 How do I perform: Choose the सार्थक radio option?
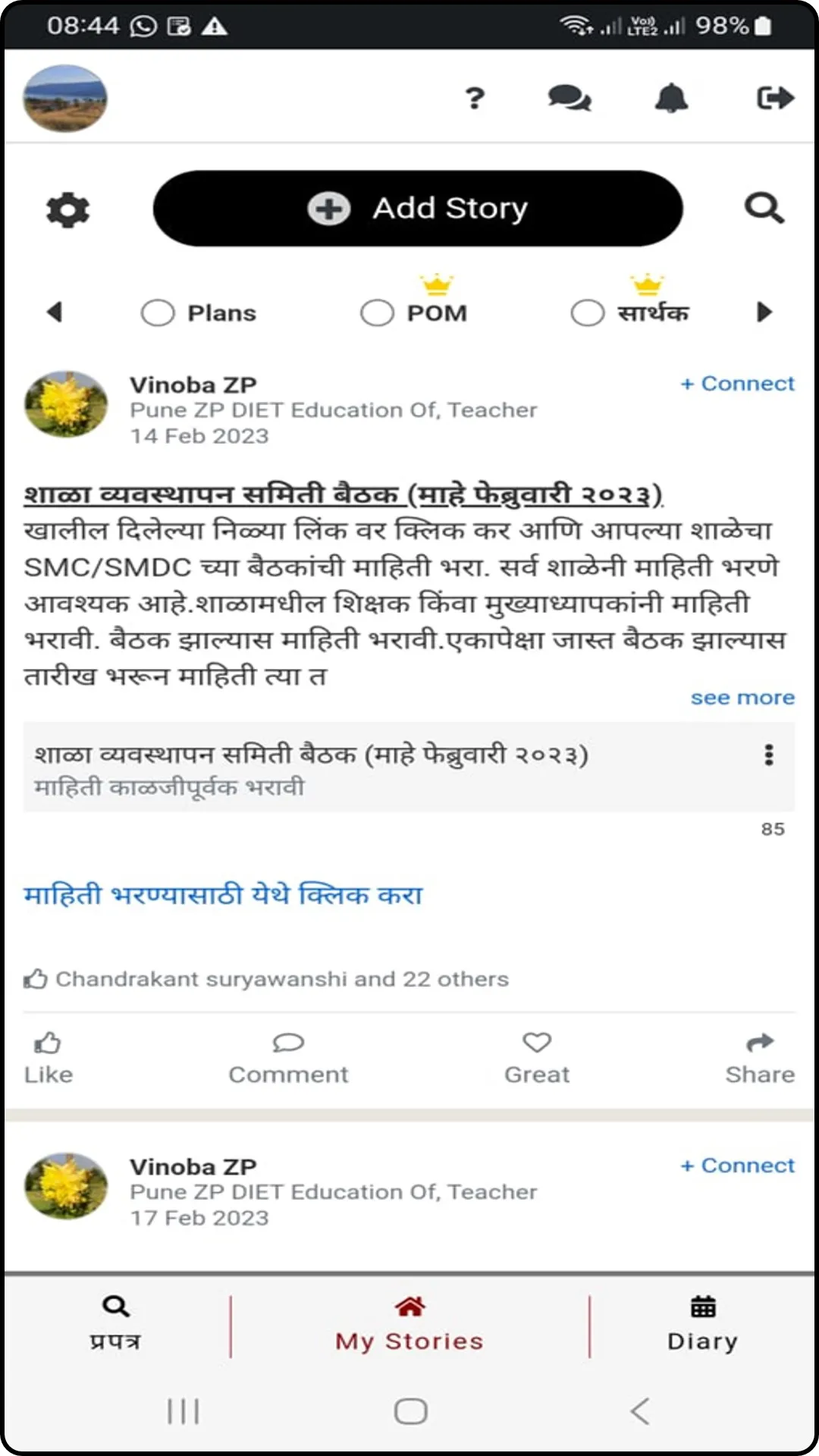588,312
